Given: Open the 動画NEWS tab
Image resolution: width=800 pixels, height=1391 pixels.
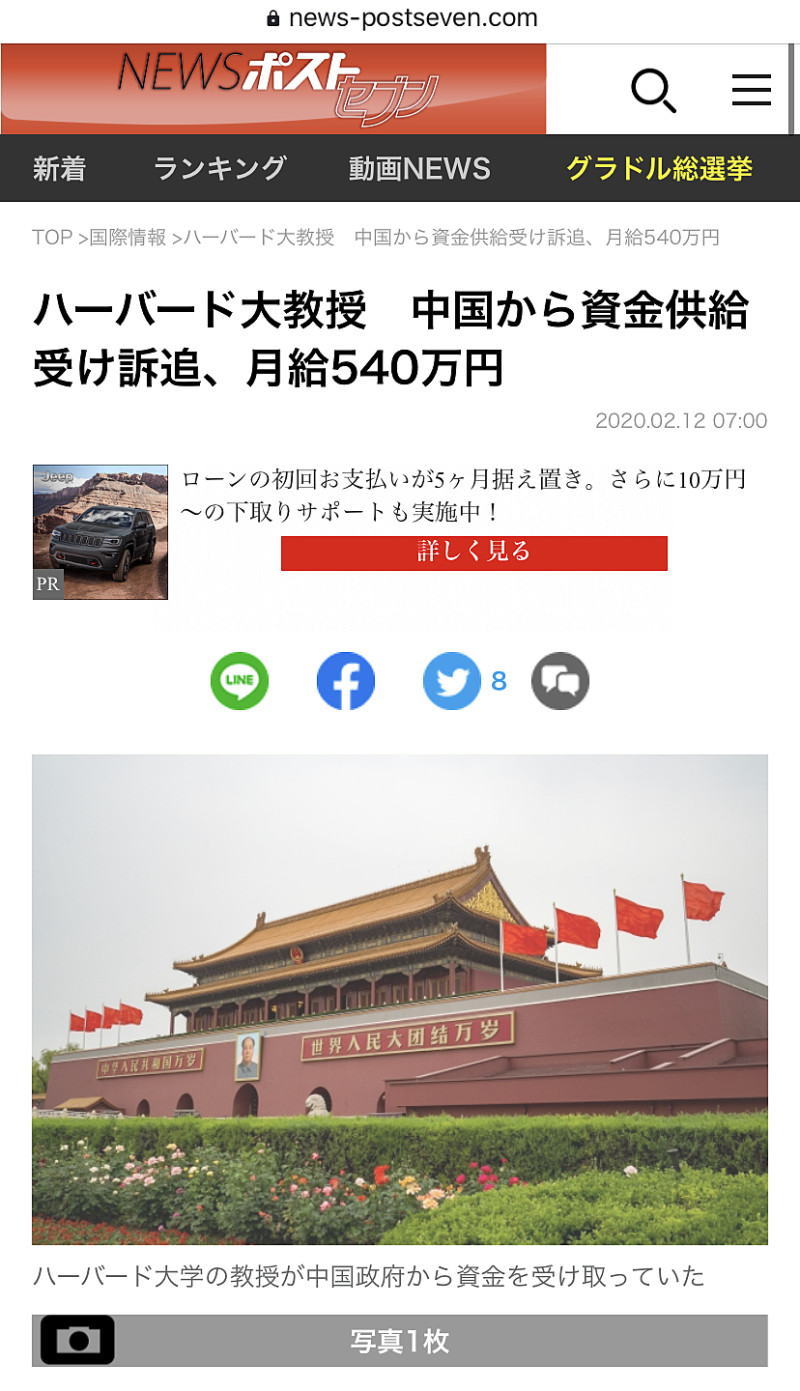Looking at the screenshot, I should click(x=419, y=169).
